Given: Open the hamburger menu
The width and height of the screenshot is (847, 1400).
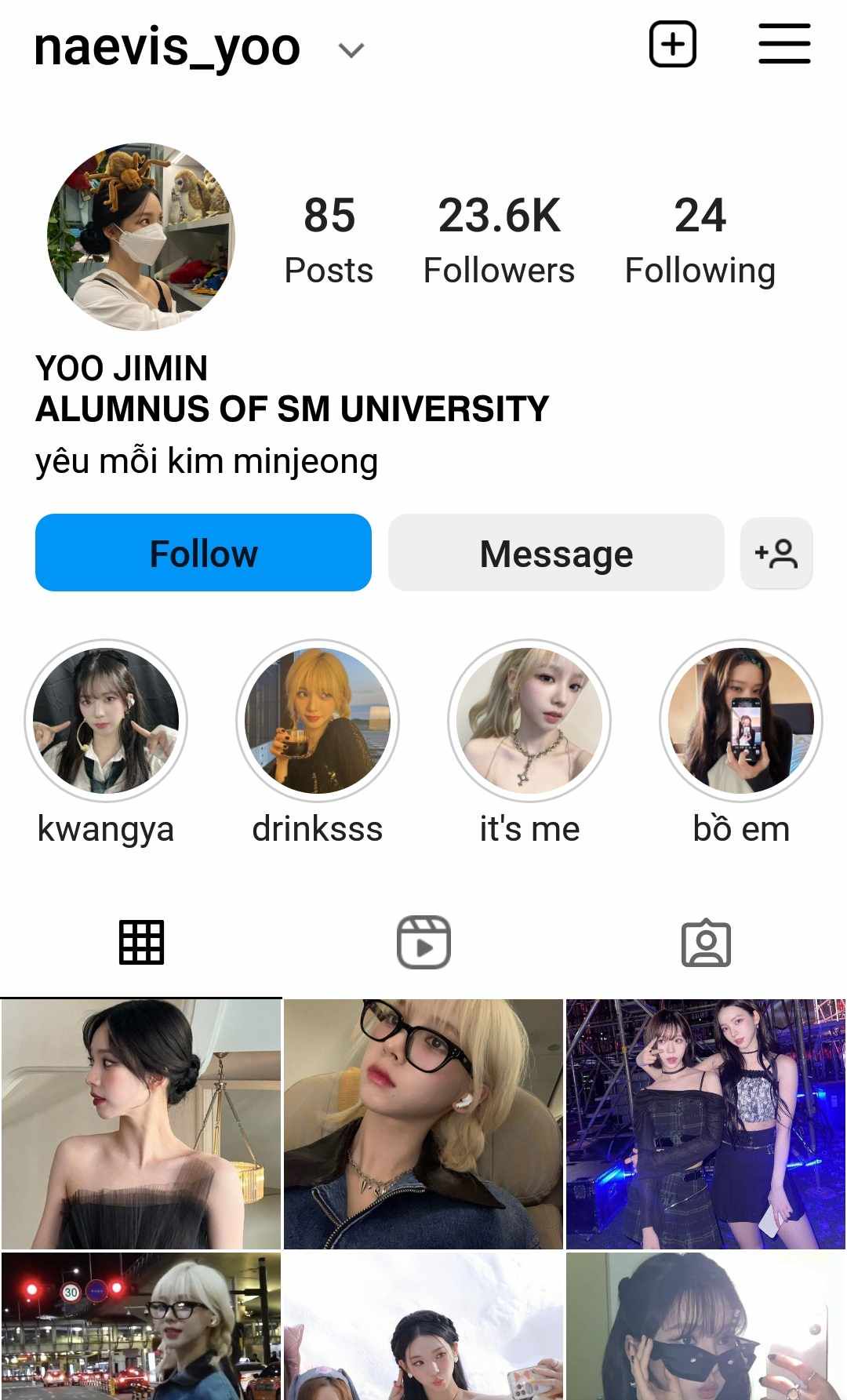Looking at the screenshot, I should [x=783, y=44].
